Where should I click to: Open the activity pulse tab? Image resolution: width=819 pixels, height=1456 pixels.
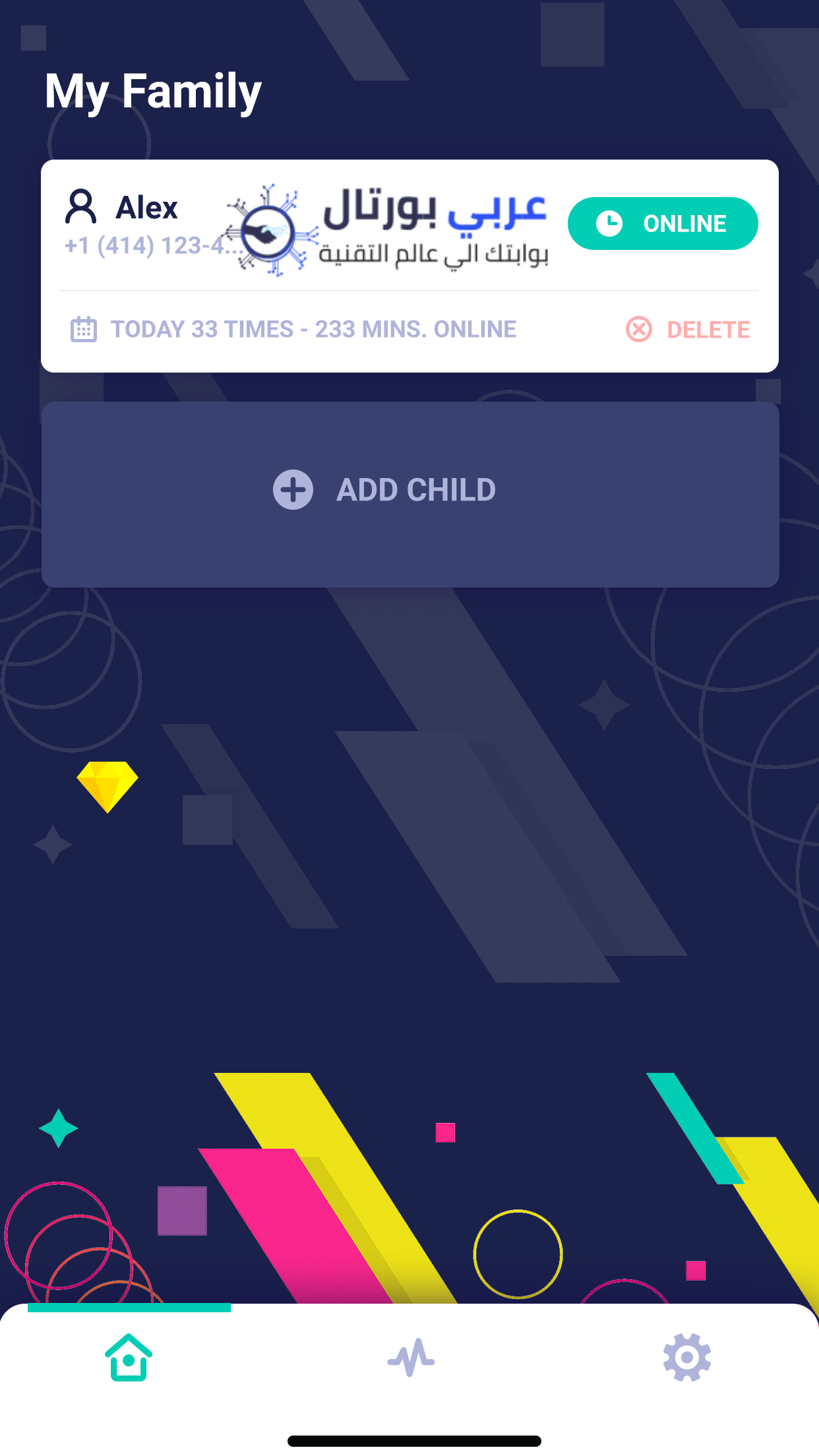tap(410, 1358)
